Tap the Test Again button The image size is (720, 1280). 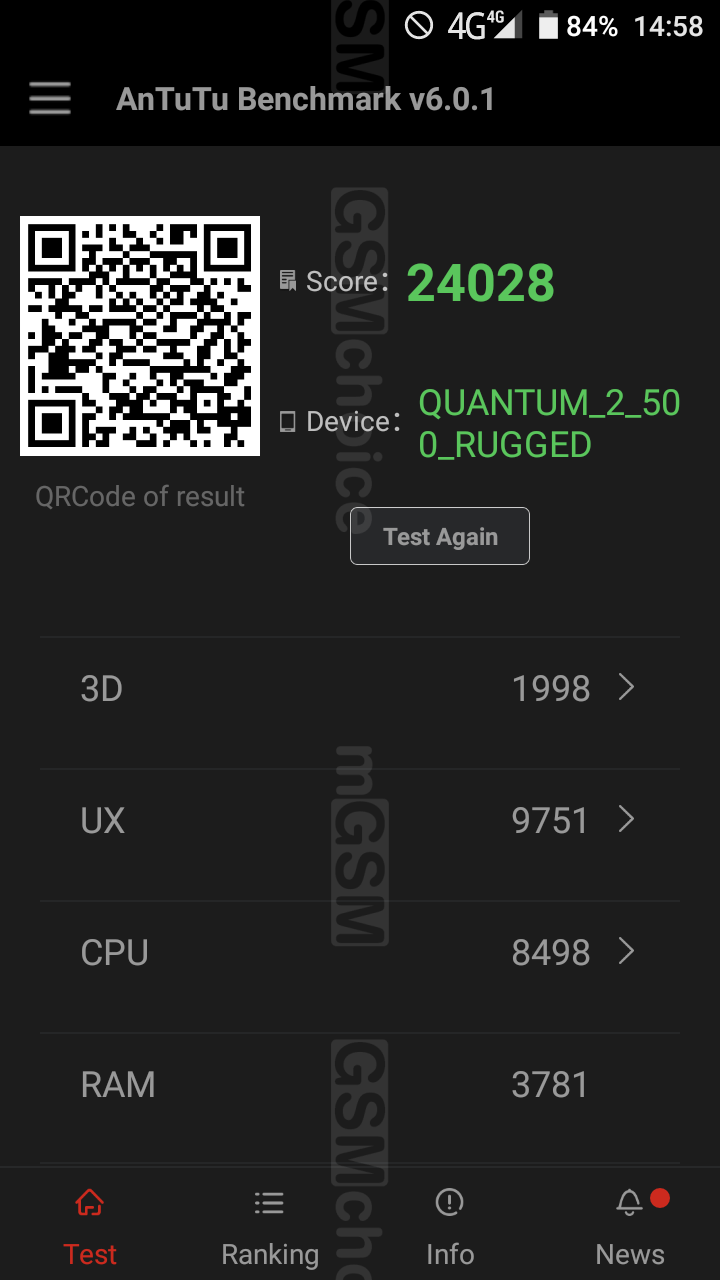(x=440, y=537)
